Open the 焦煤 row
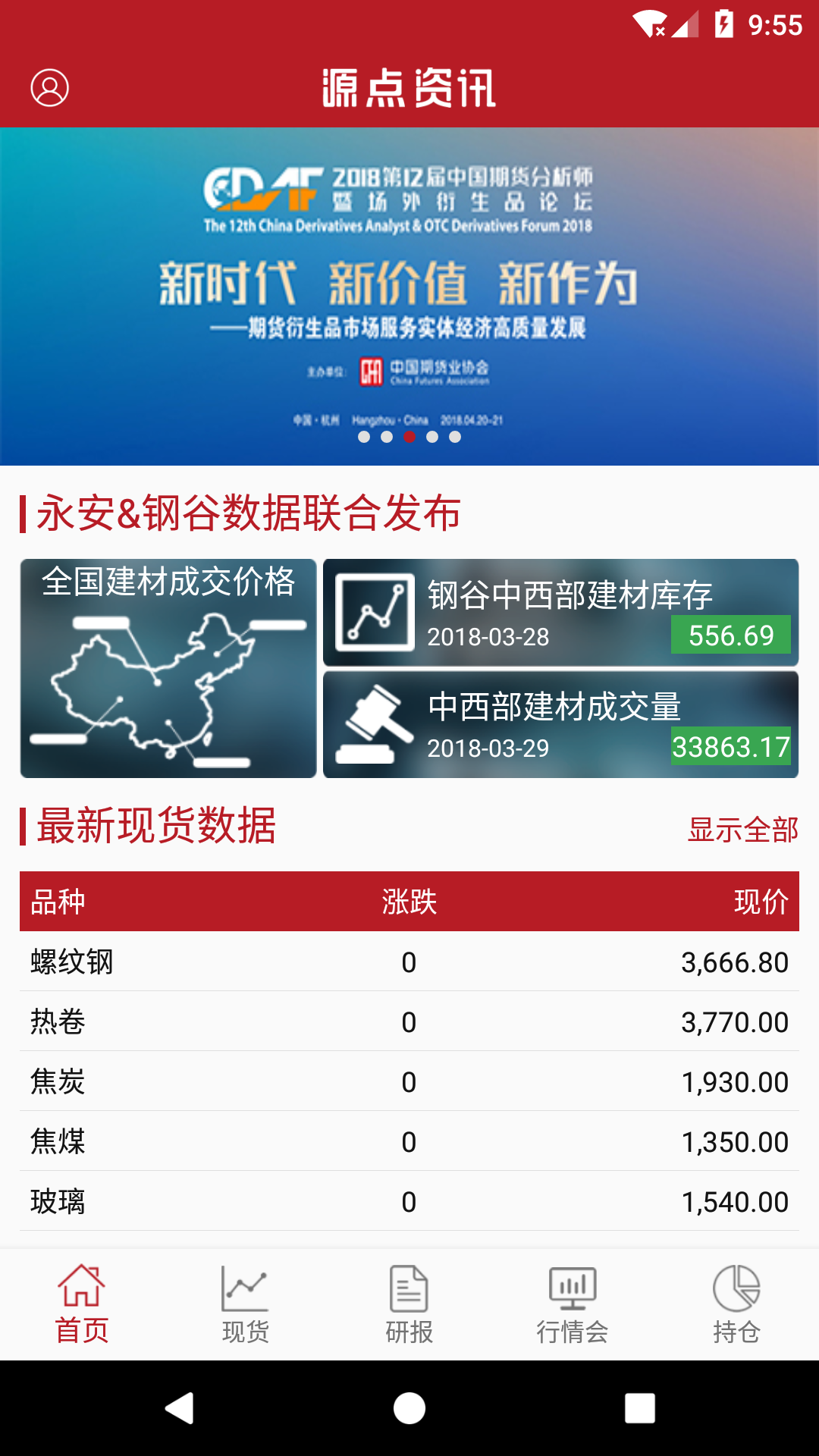This screenshot has width=819, height=1456. click(x=409, y=1141)
